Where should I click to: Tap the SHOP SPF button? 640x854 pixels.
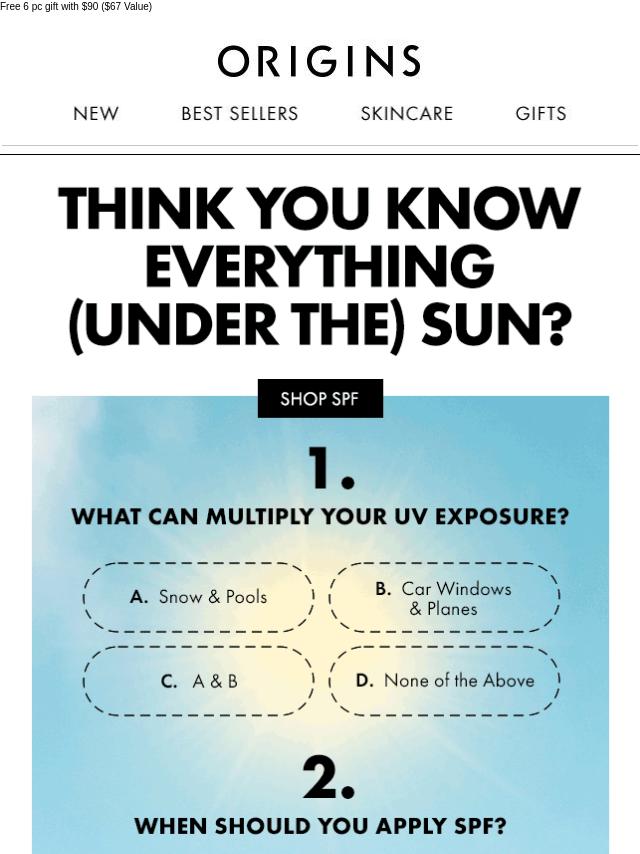pyautogui.click(x=320, y=398)
